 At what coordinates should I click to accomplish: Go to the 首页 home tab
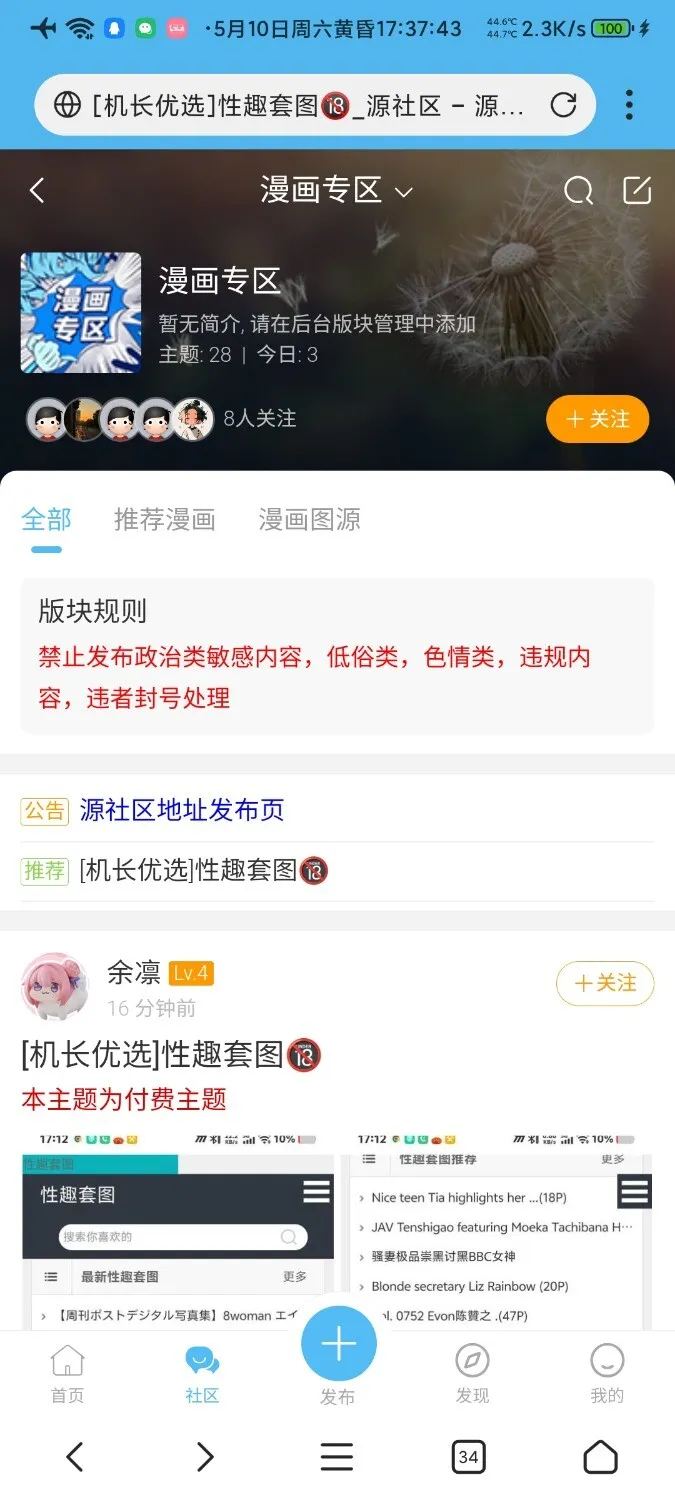(67, 1375)
